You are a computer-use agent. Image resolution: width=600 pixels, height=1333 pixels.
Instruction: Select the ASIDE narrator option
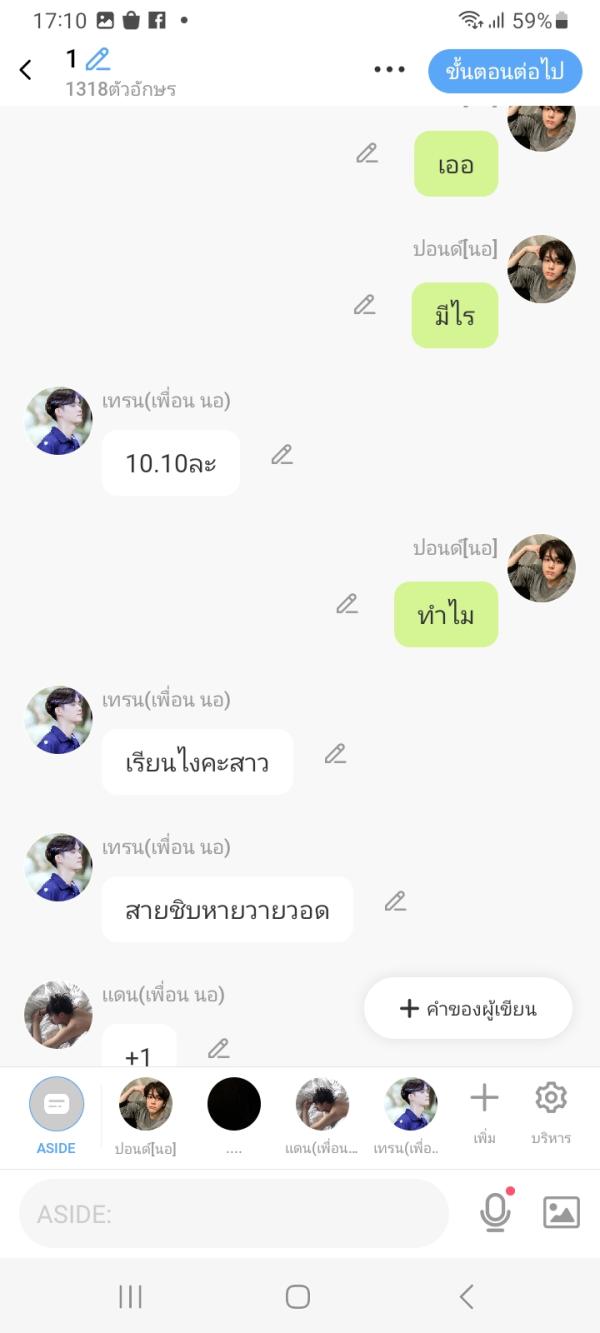coord(56,1115)
